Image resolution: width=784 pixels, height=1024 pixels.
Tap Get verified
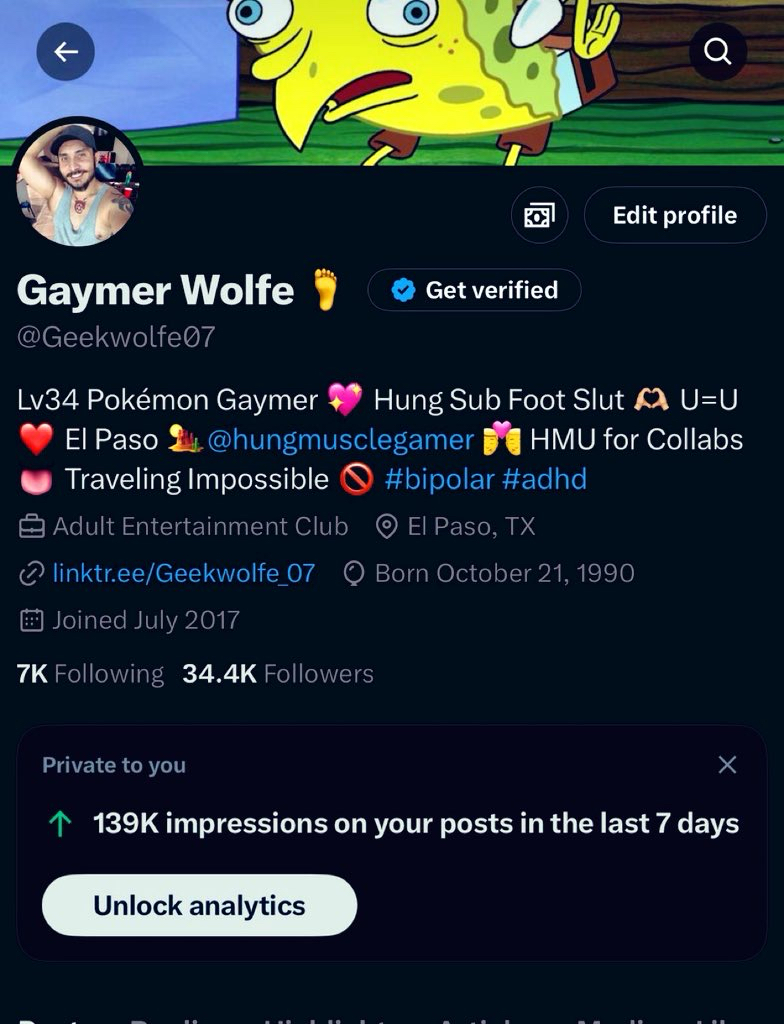coord(474,290)
